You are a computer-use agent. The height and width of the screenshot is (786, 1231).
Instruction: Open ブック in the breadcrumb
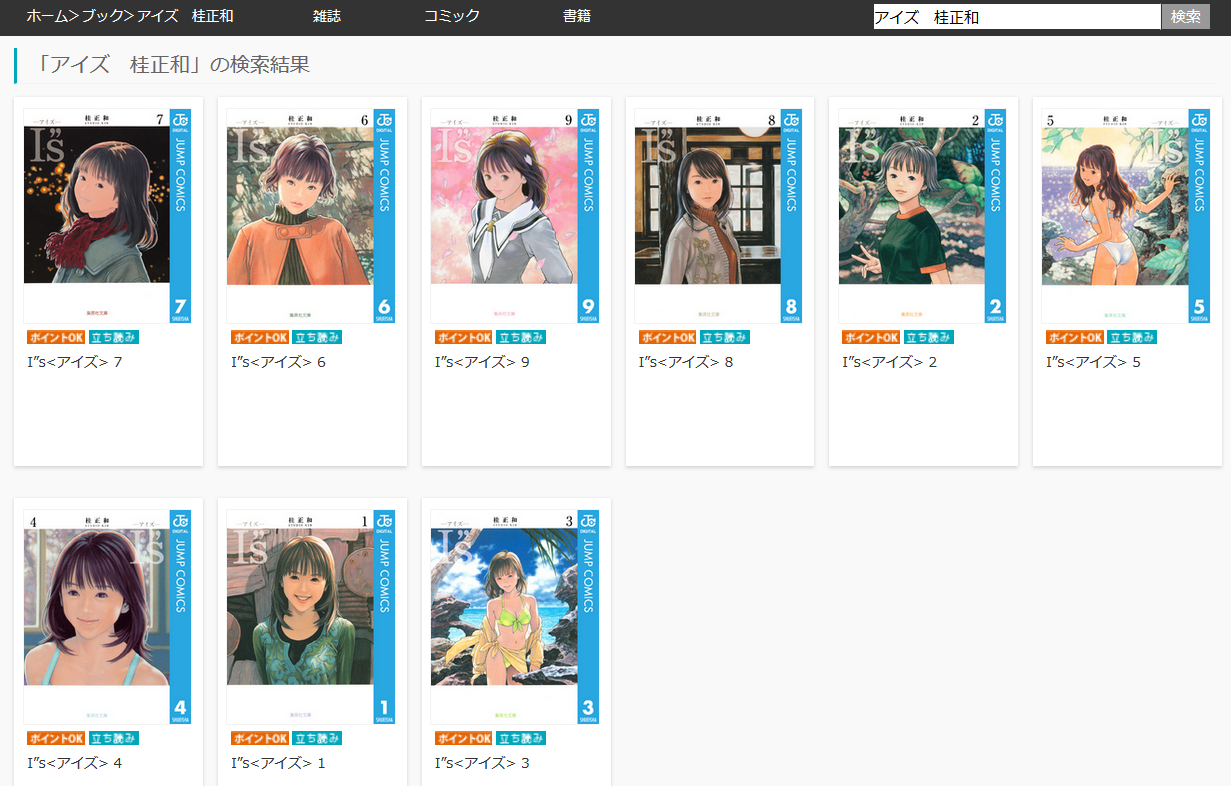[x=102, y=16]
